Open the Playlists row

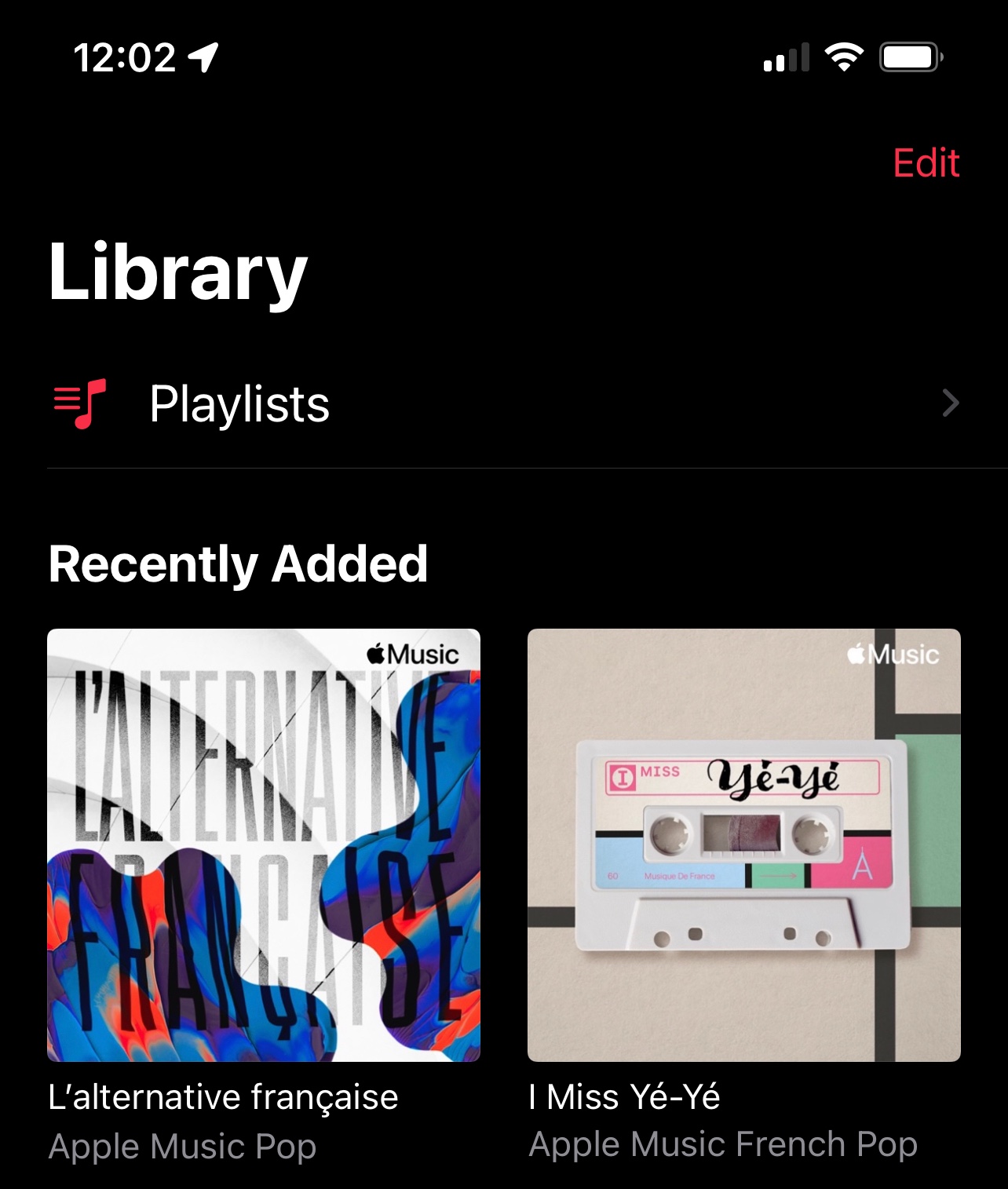tap(502, 404)
